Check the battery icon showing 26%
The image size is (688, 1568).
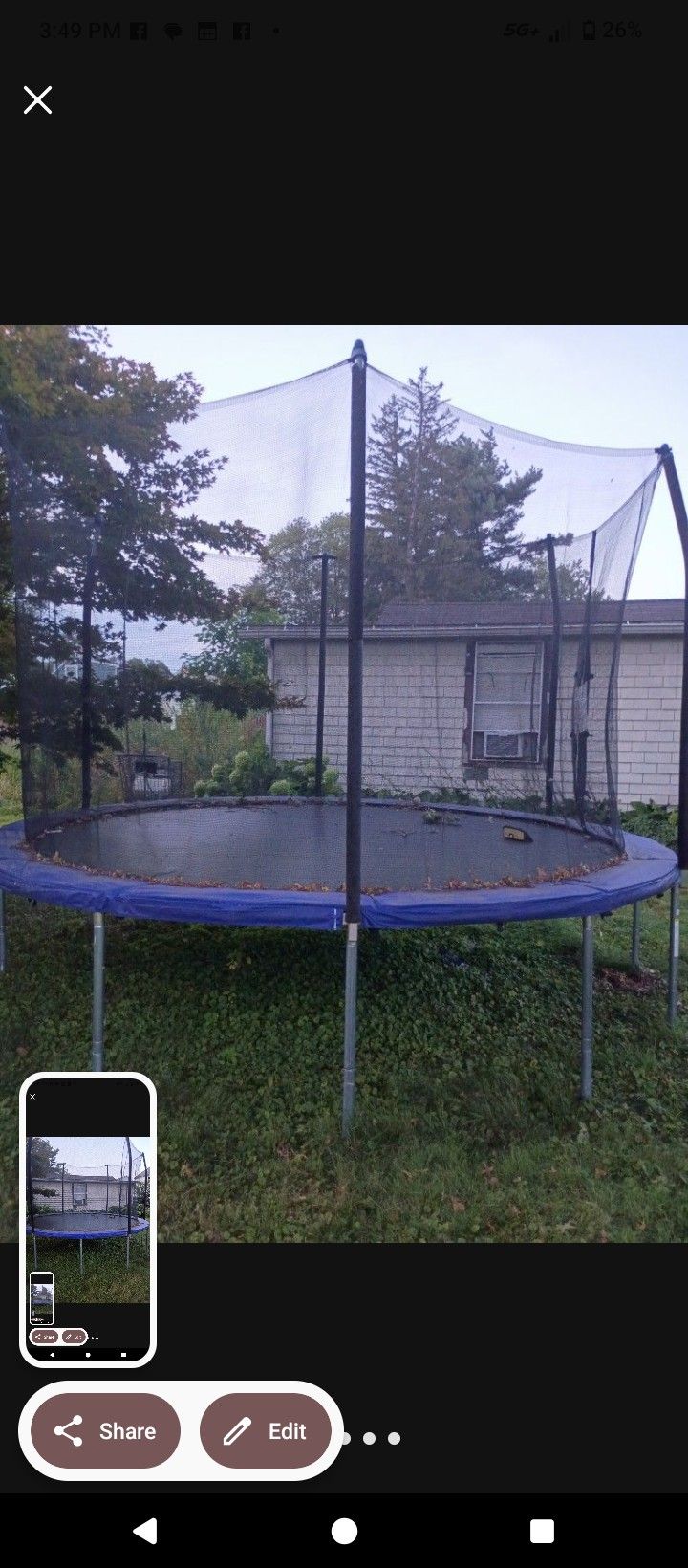(x=589, y=30)
